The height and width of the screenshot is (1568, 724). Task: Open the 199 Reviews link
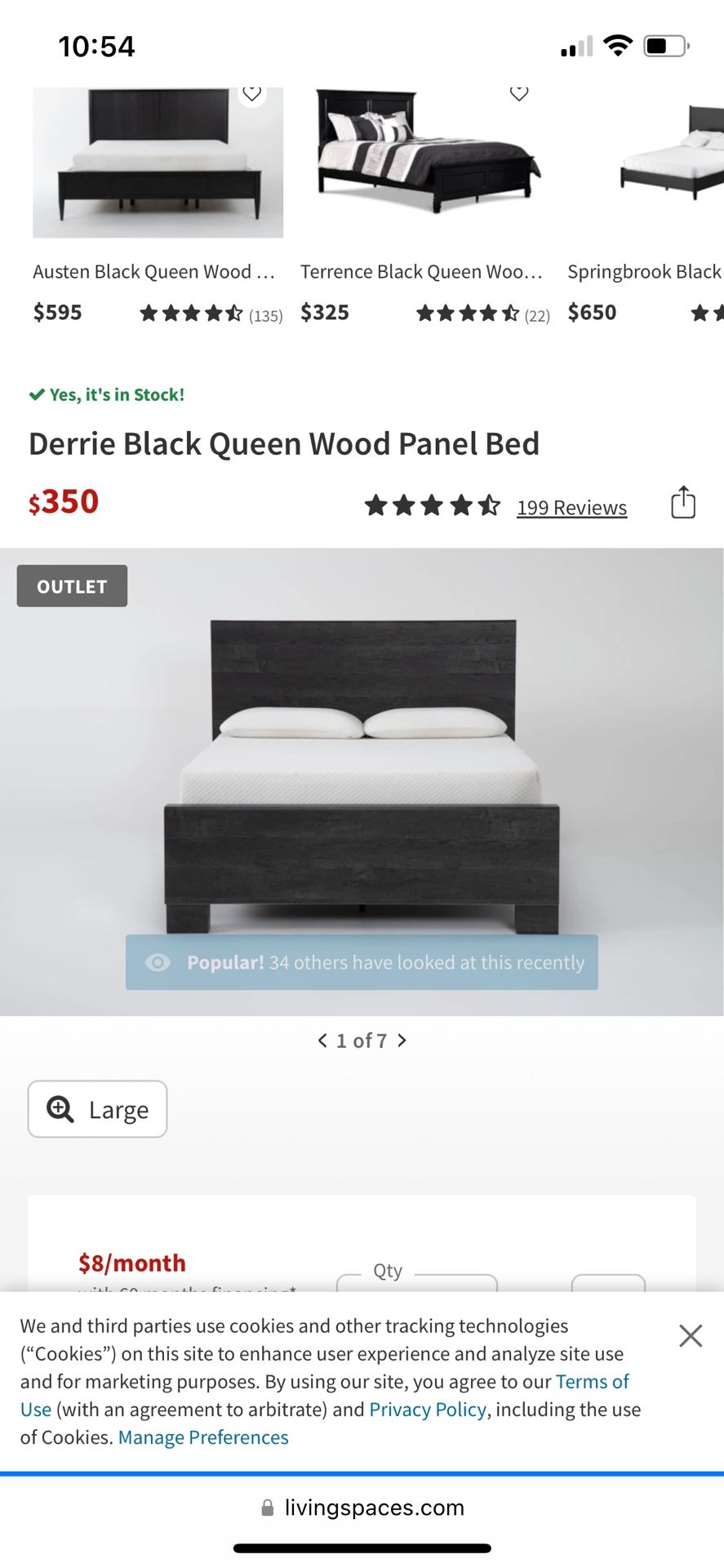[x=571, y=508]
